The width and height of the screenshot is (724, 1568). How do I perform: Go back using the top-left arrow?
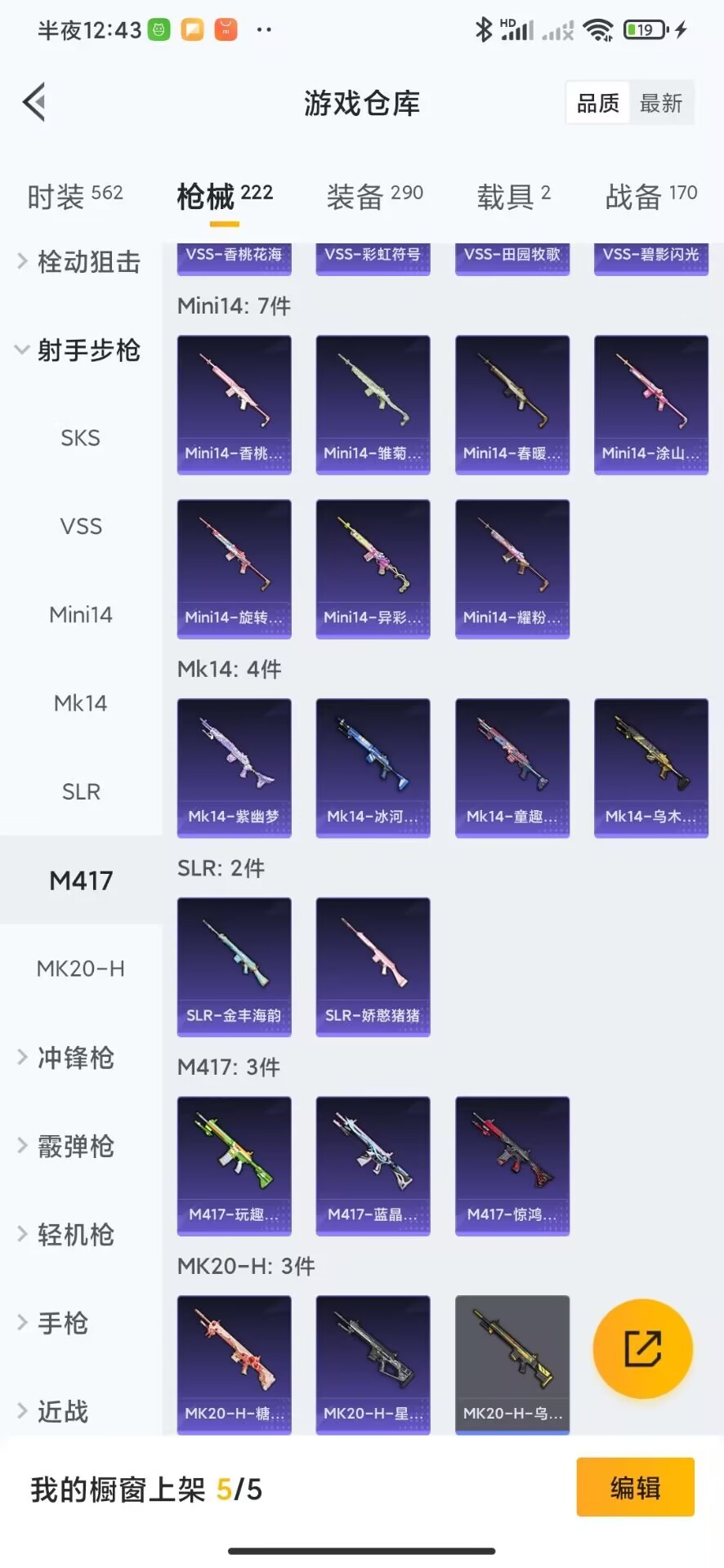point(34,103)
